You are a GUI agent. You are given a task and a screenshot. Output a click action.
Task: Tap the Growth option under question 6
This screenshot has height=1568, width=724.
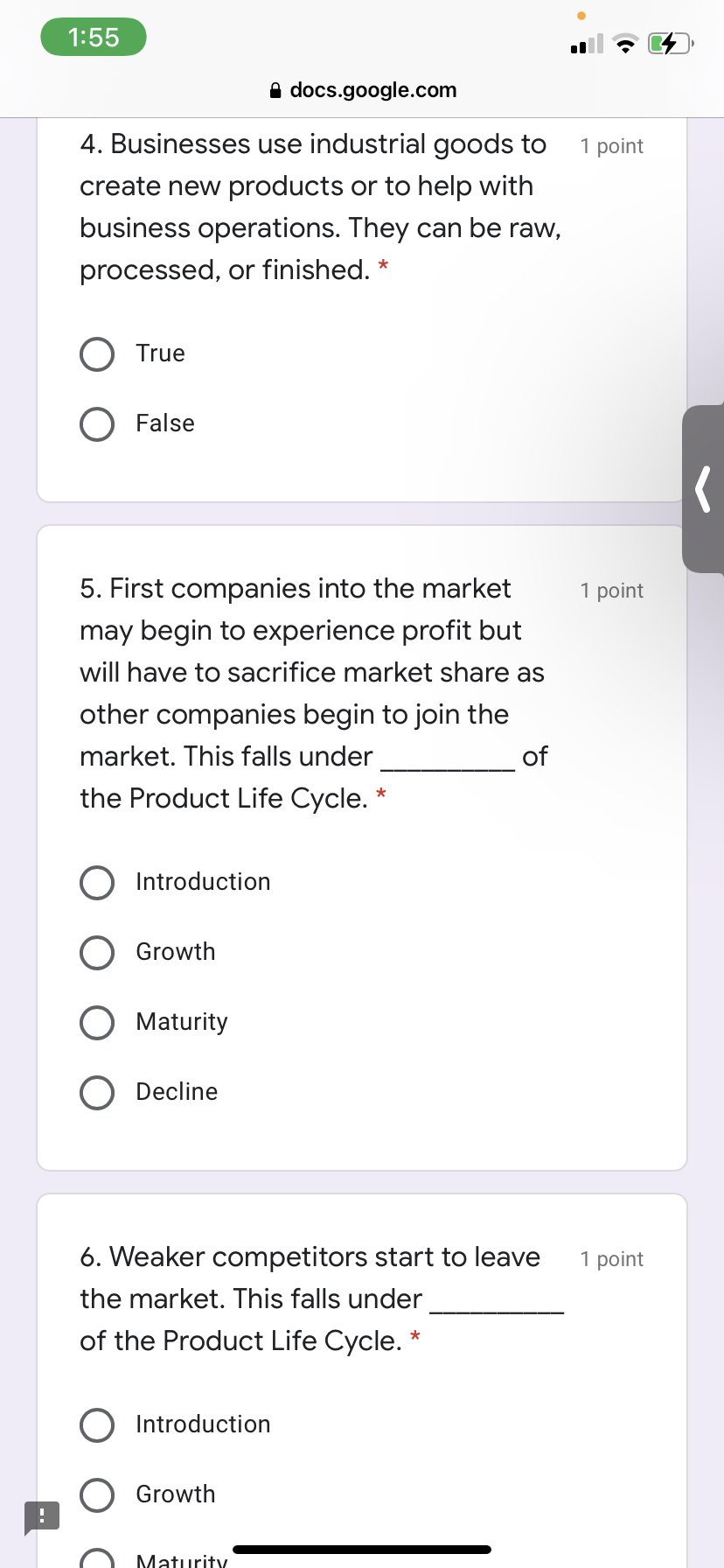click(x=96, y=1495)
